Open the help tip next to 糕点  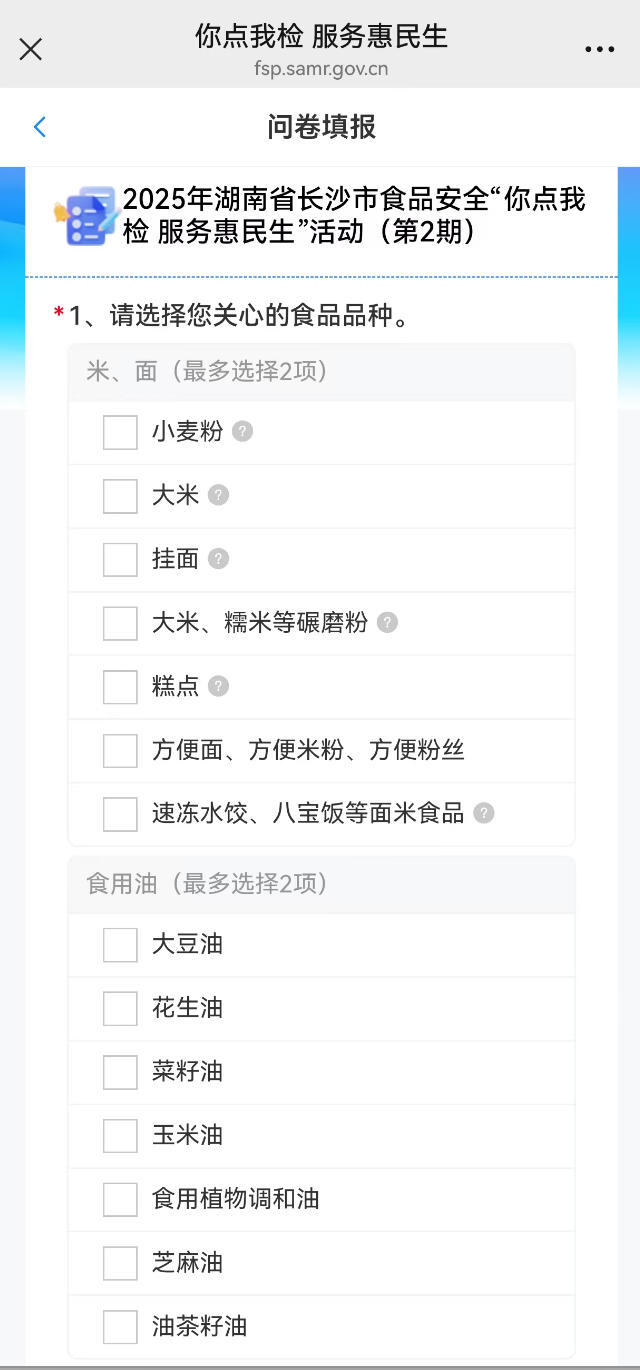pyautogui.click(x=218, y=686)
